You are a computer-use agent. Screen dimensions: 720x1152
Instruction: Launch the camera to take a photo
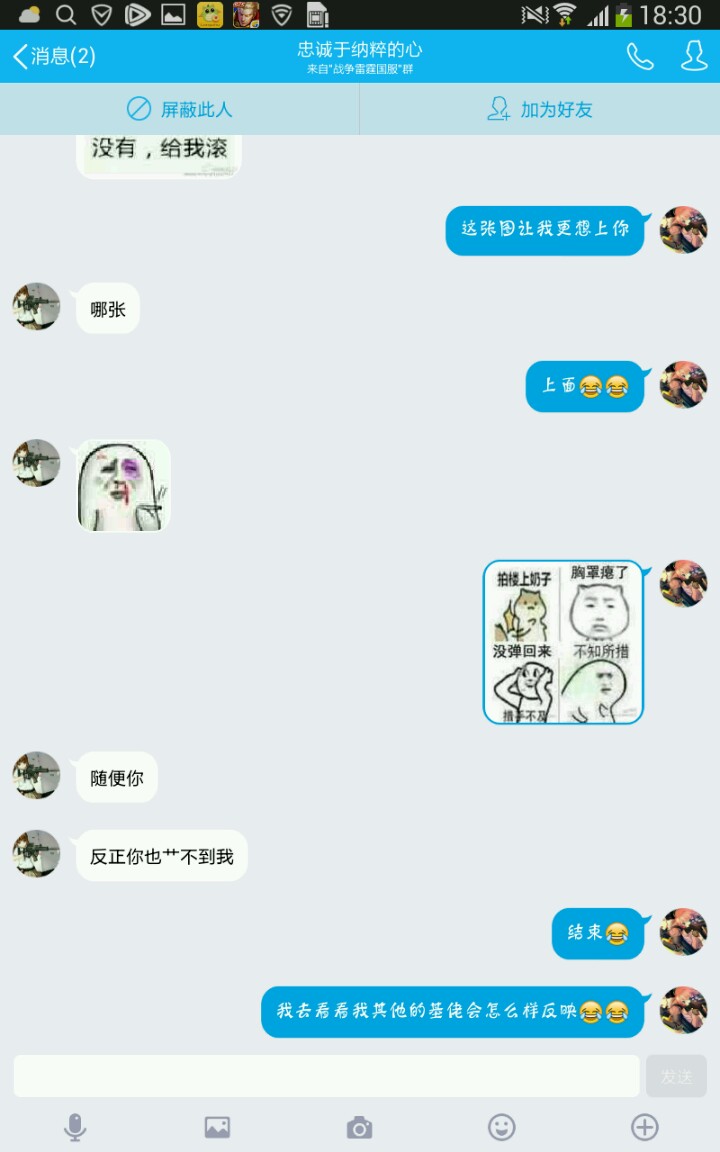[x=359, y=1127]
